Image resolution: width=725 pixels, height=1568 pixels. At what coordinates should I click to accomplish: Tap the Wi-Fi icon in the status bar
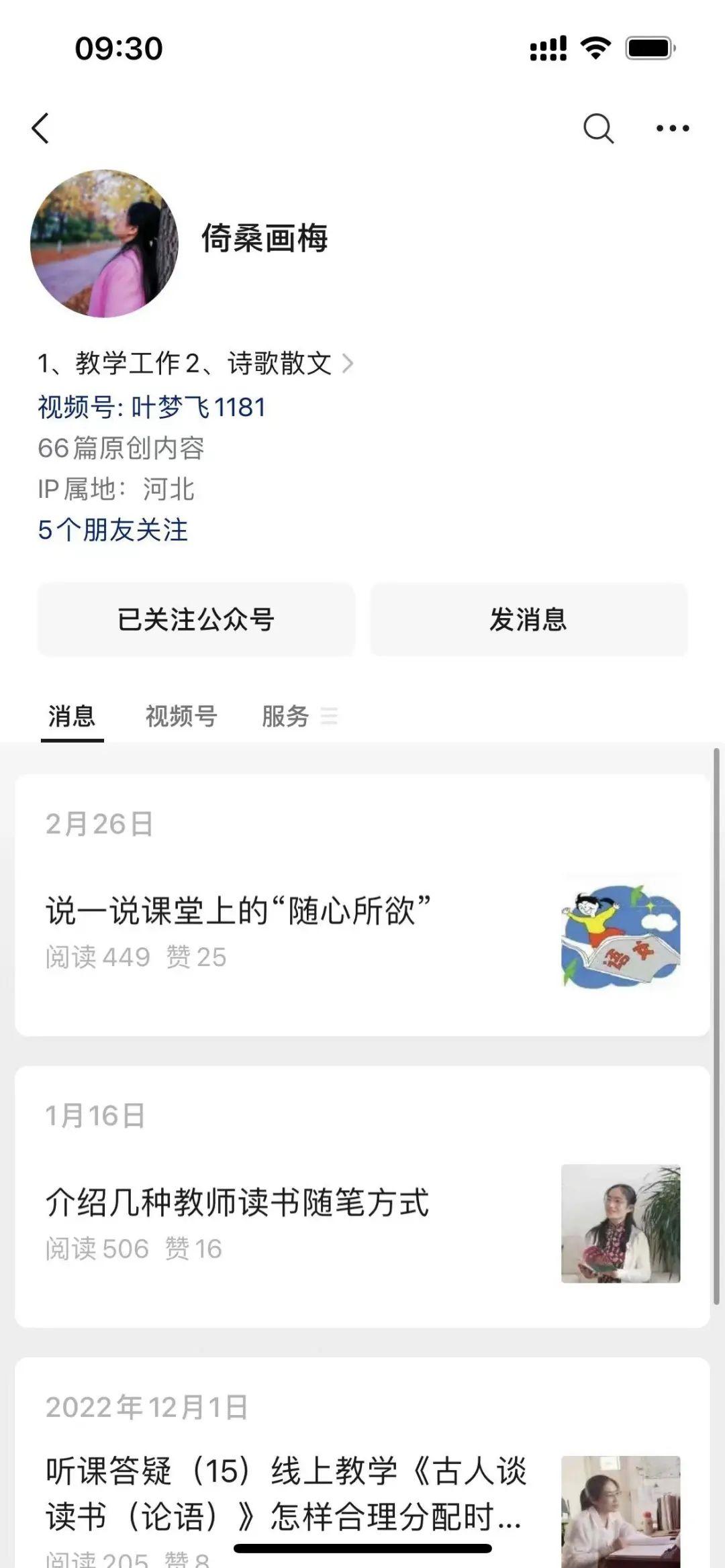pos(594,47)
